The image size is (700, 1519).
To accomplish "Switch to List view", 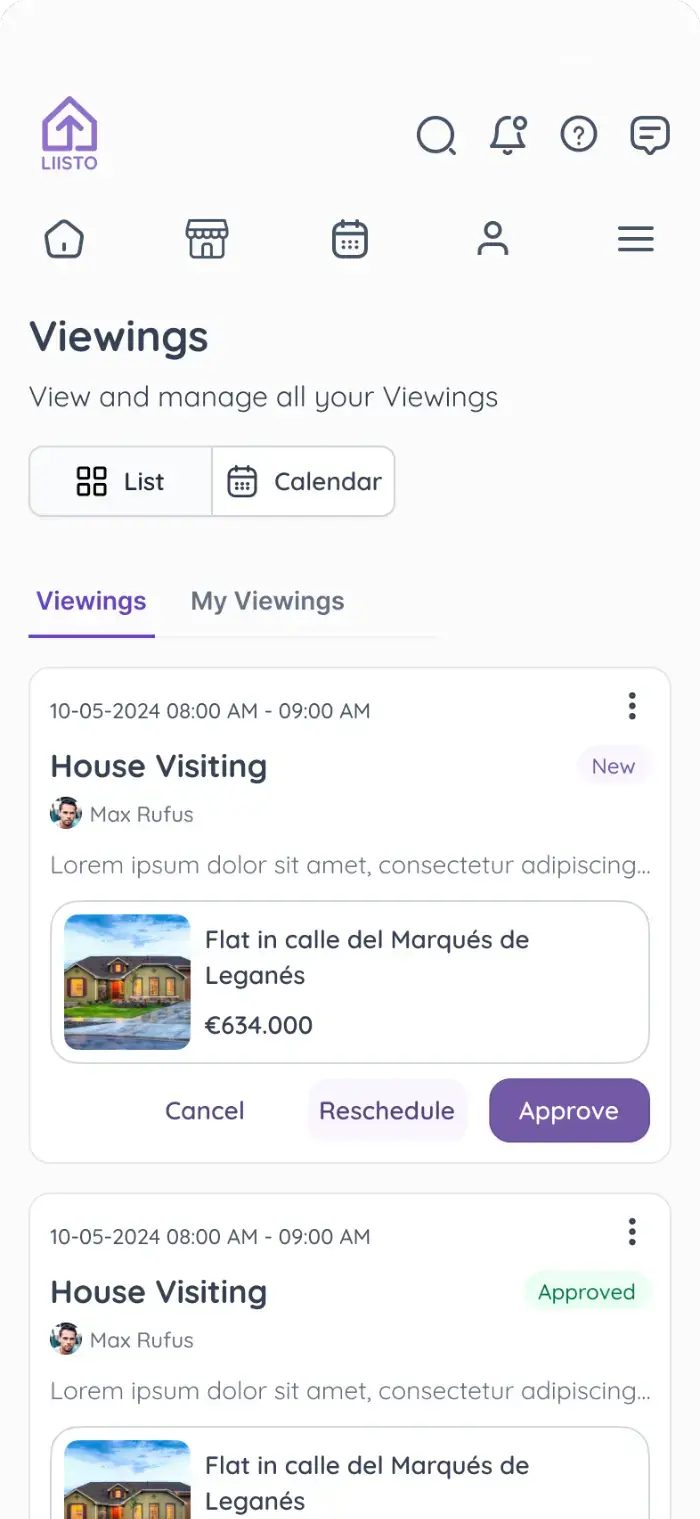I will click(121, 482).
